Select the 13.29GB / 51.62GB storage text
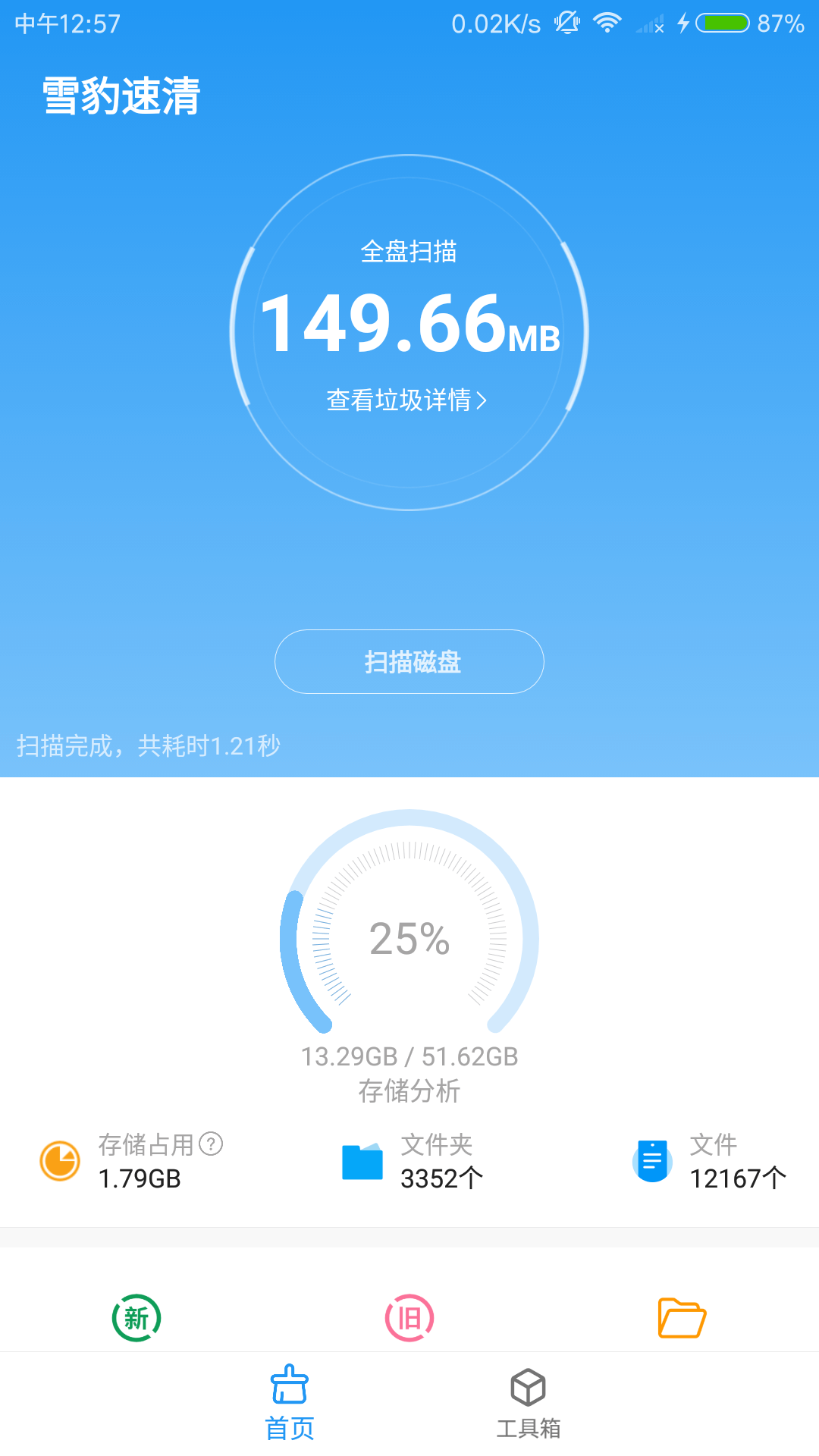819x1456 pixels. (409, 1054)
